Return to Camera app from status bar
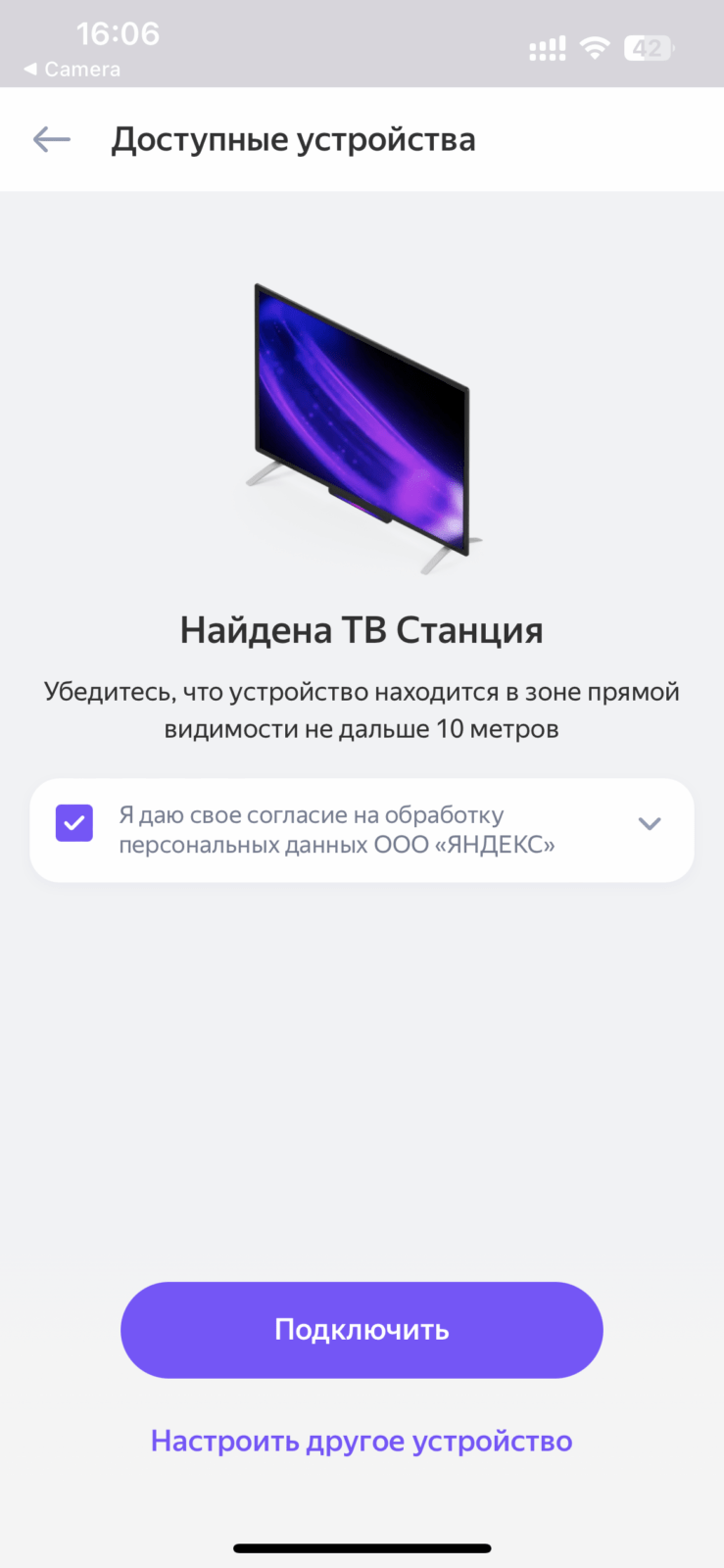Screen dimensions: 724x1568 pos(72,70)
